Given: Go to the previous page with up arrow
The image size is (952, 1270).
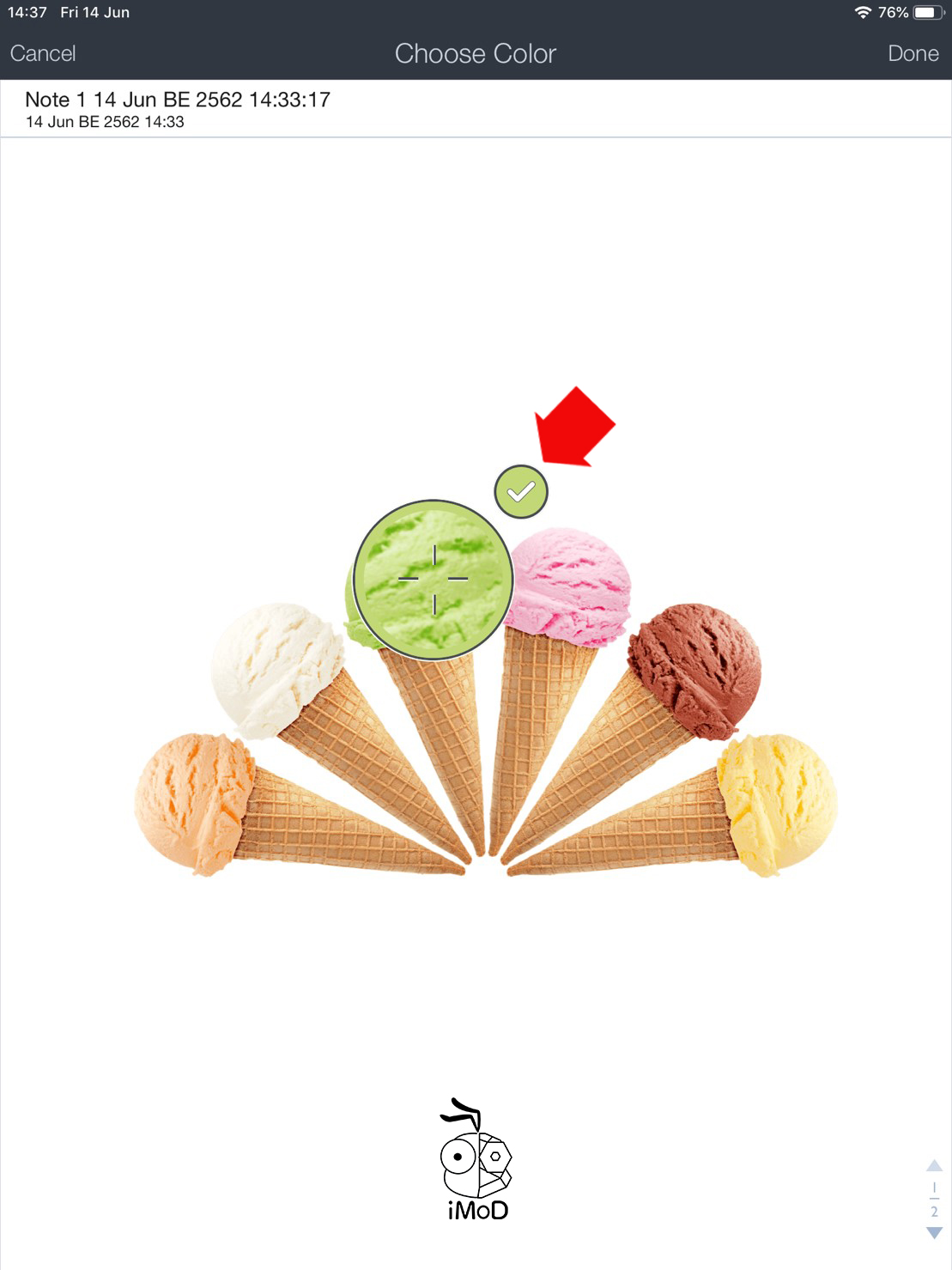Looking at the screenshot, I should pos(935,1166).
